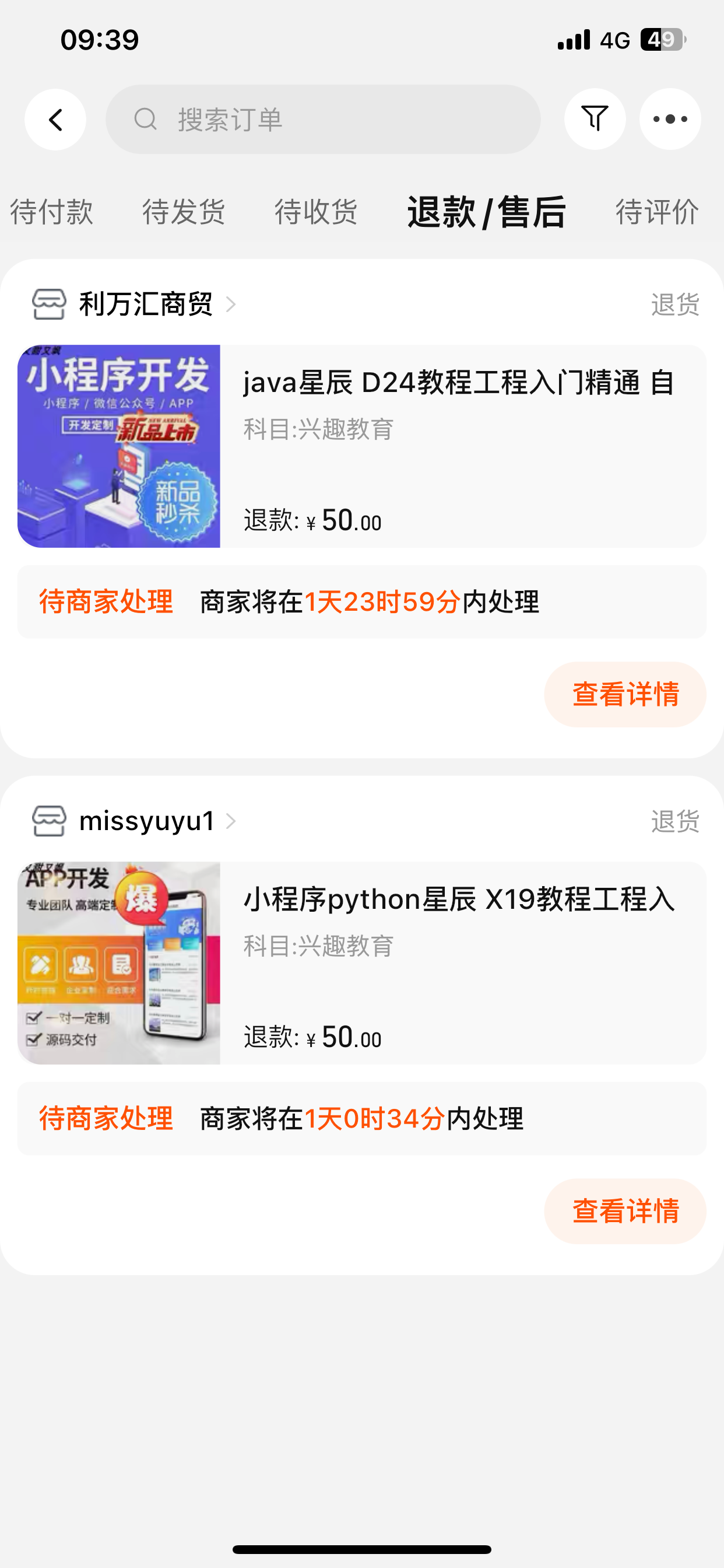Image resolution: width=724 pixels, height=1568 pixels.
Task: Visit the missyuyu1 store page
Action: point(147,821)
